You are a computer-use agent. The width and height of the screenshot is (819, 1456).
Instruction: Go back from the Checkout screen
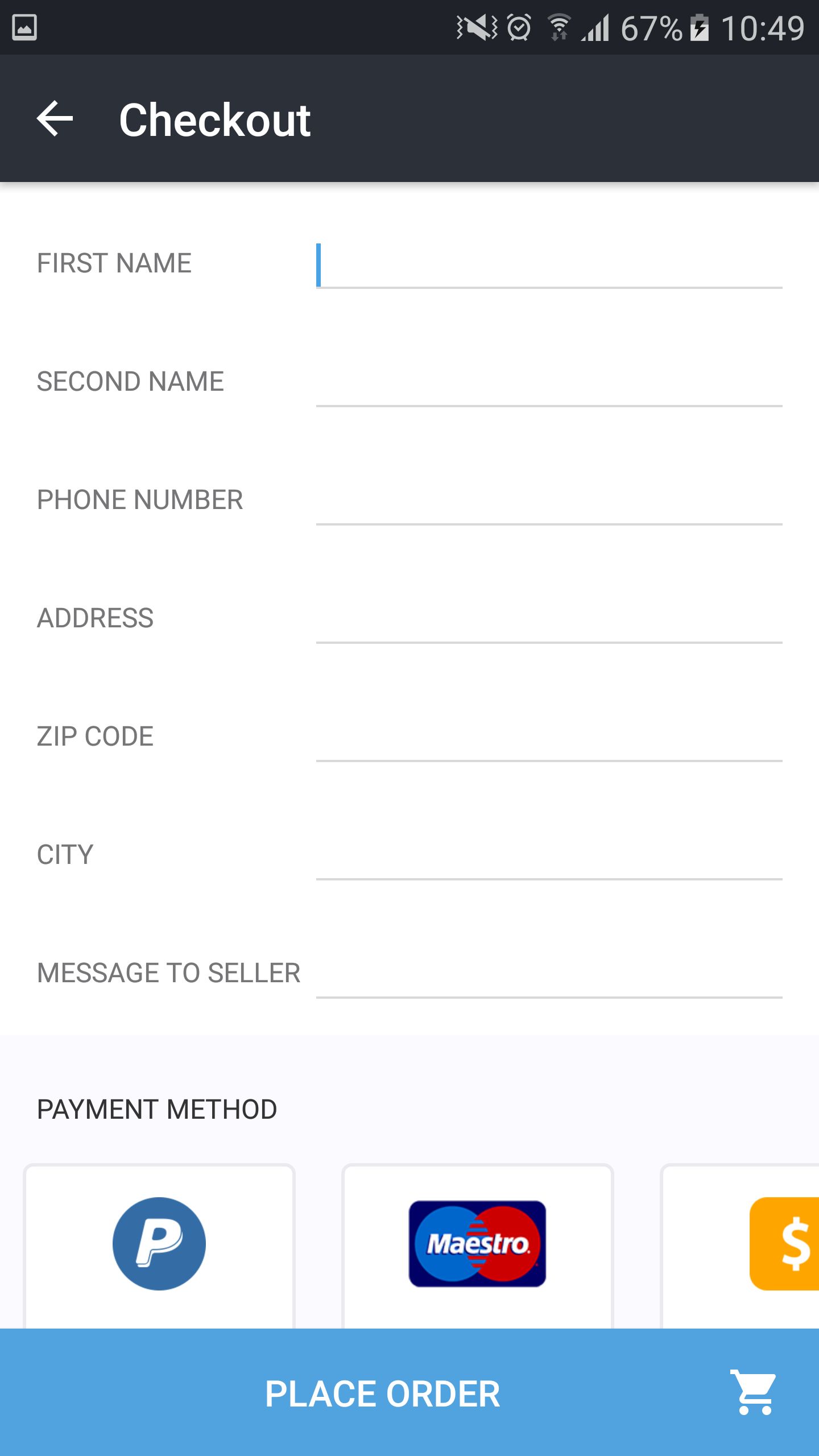[55, 119]
